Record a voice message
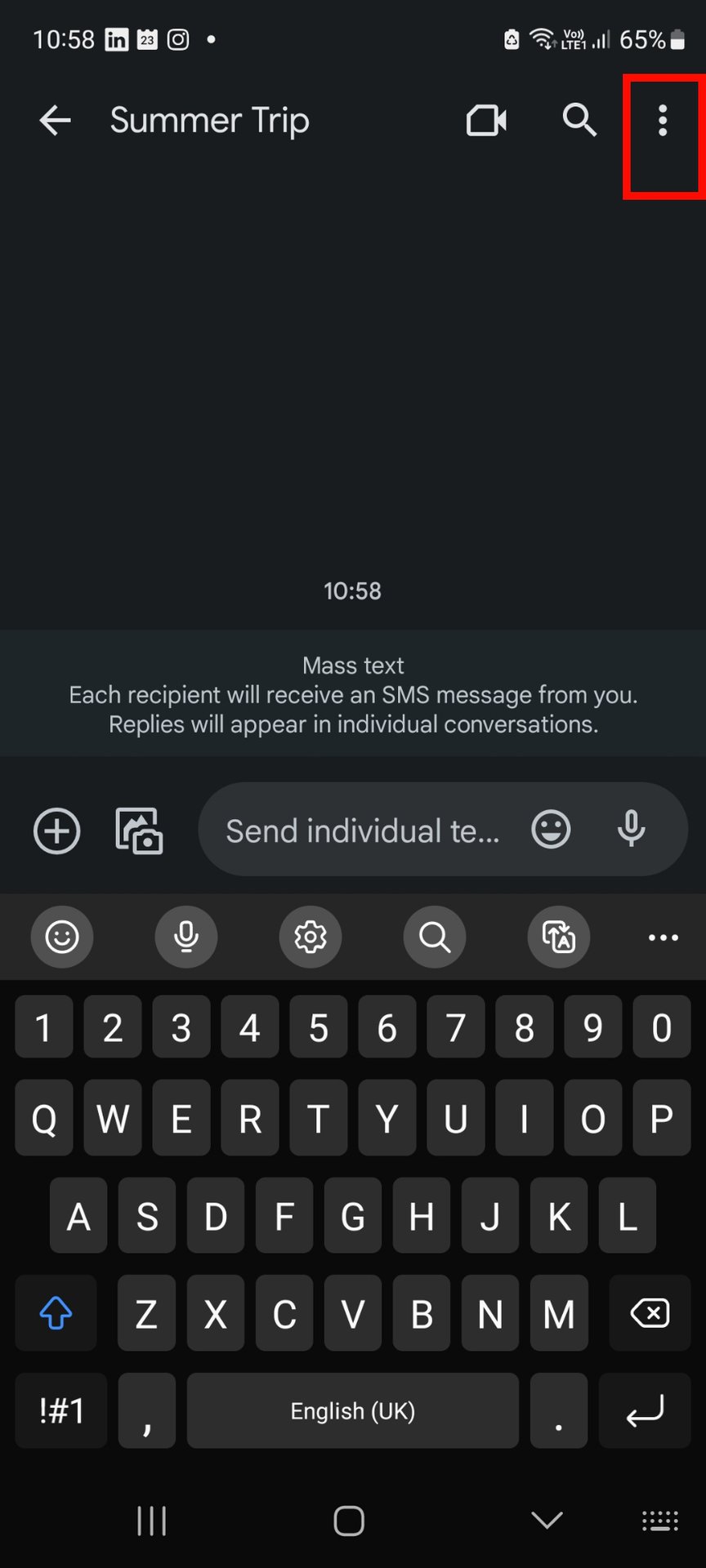The height and width of the screenshot is (1568, 706). (x=631, y=830)
